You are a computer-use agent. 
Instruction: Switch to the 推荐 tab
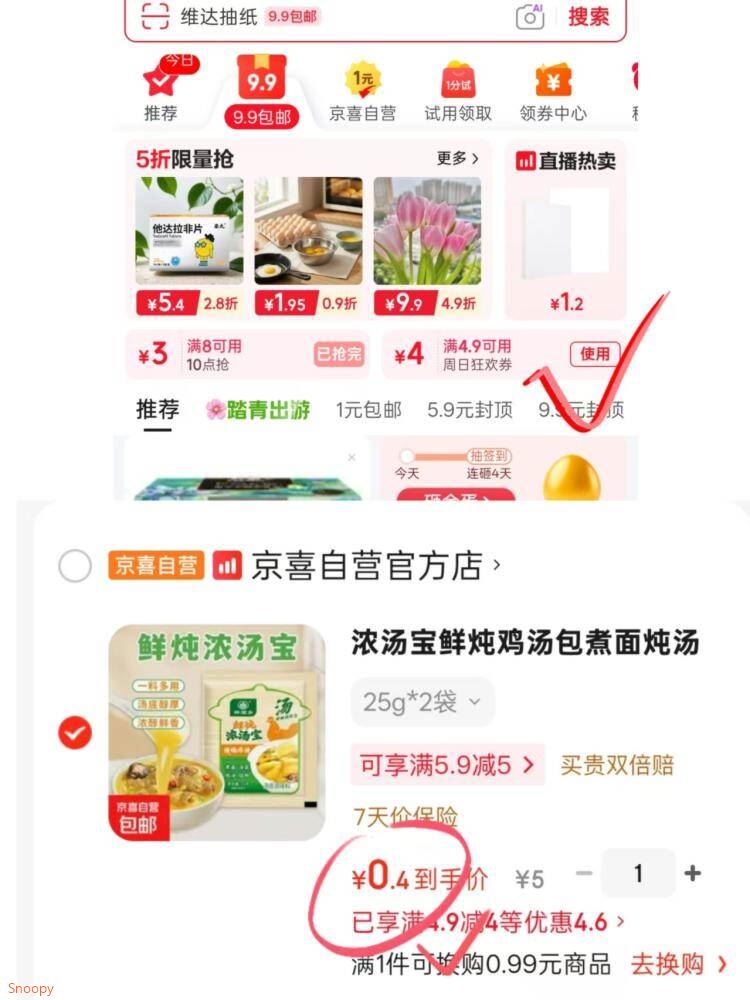point(158,410)
